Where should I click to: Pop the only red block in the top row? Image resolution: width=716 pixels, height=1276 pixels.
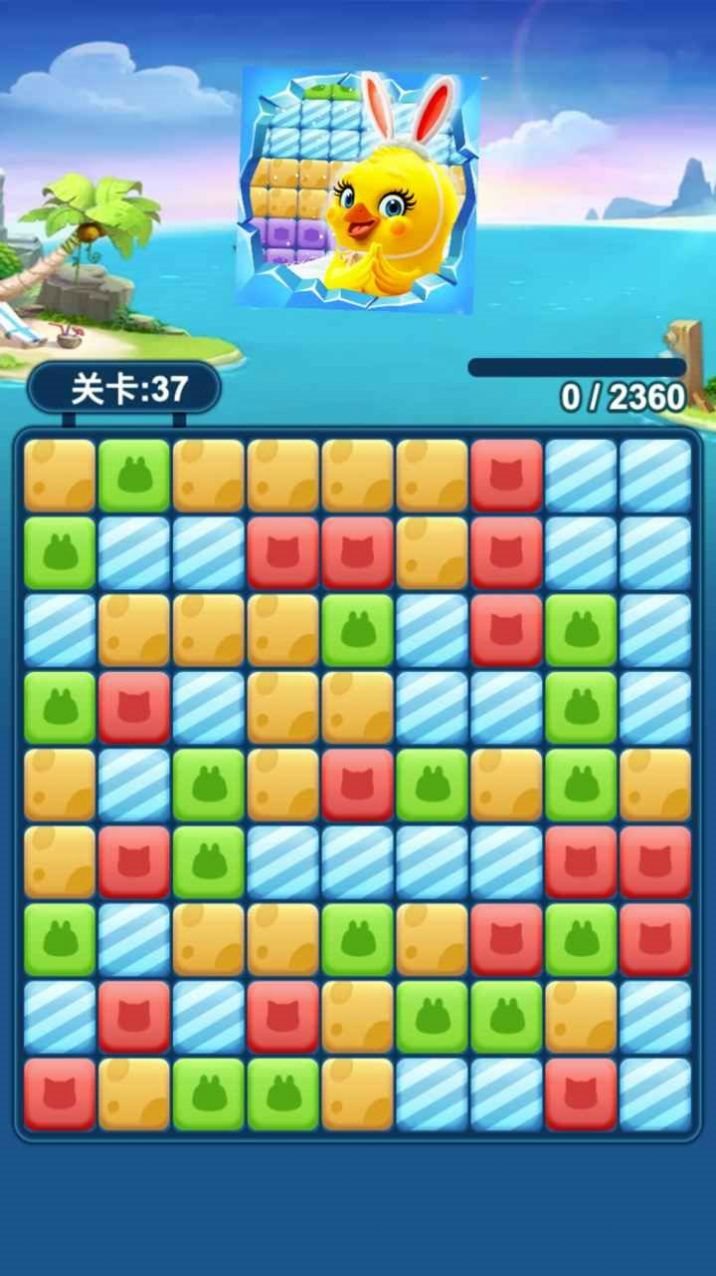tap(506, 475)
